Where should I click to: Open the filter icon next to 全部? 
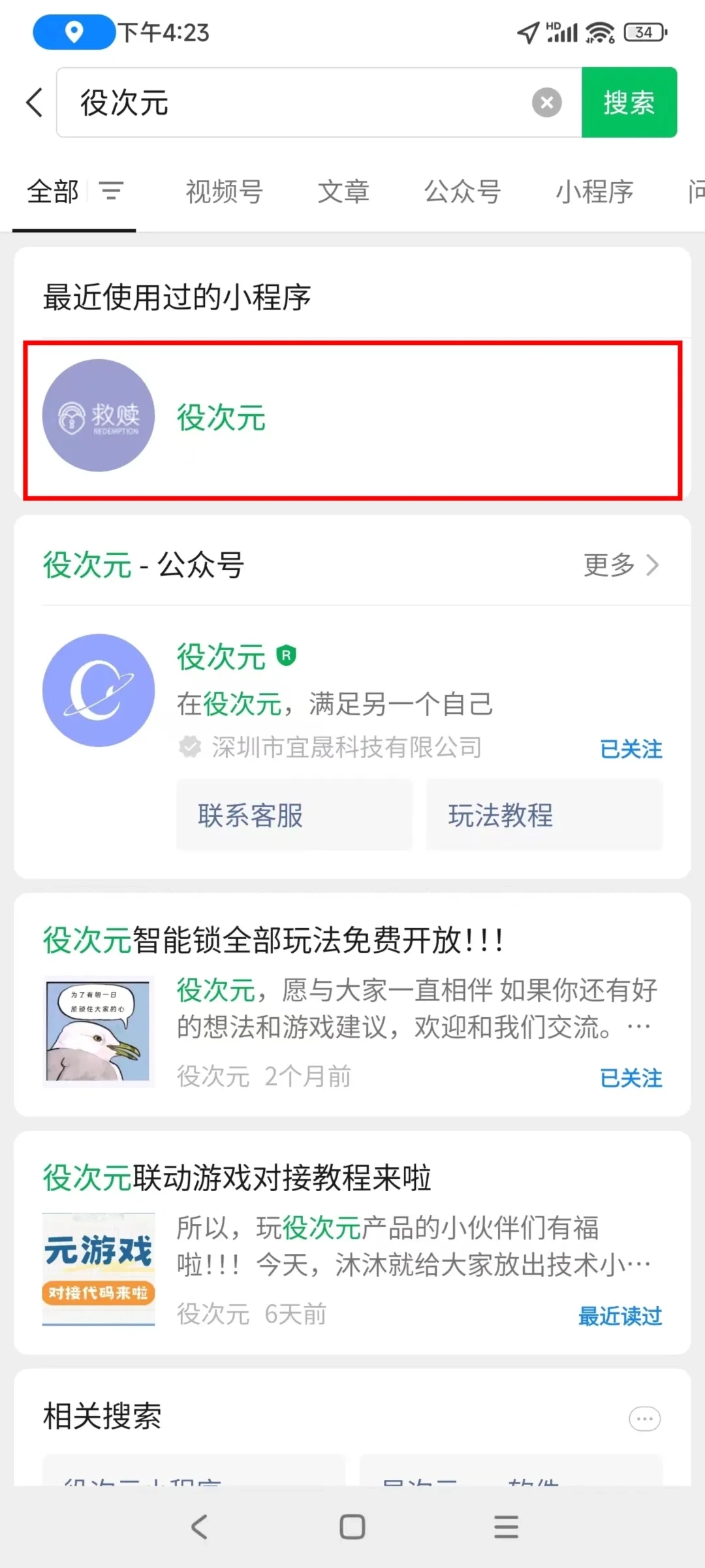[x=111, y=191]
